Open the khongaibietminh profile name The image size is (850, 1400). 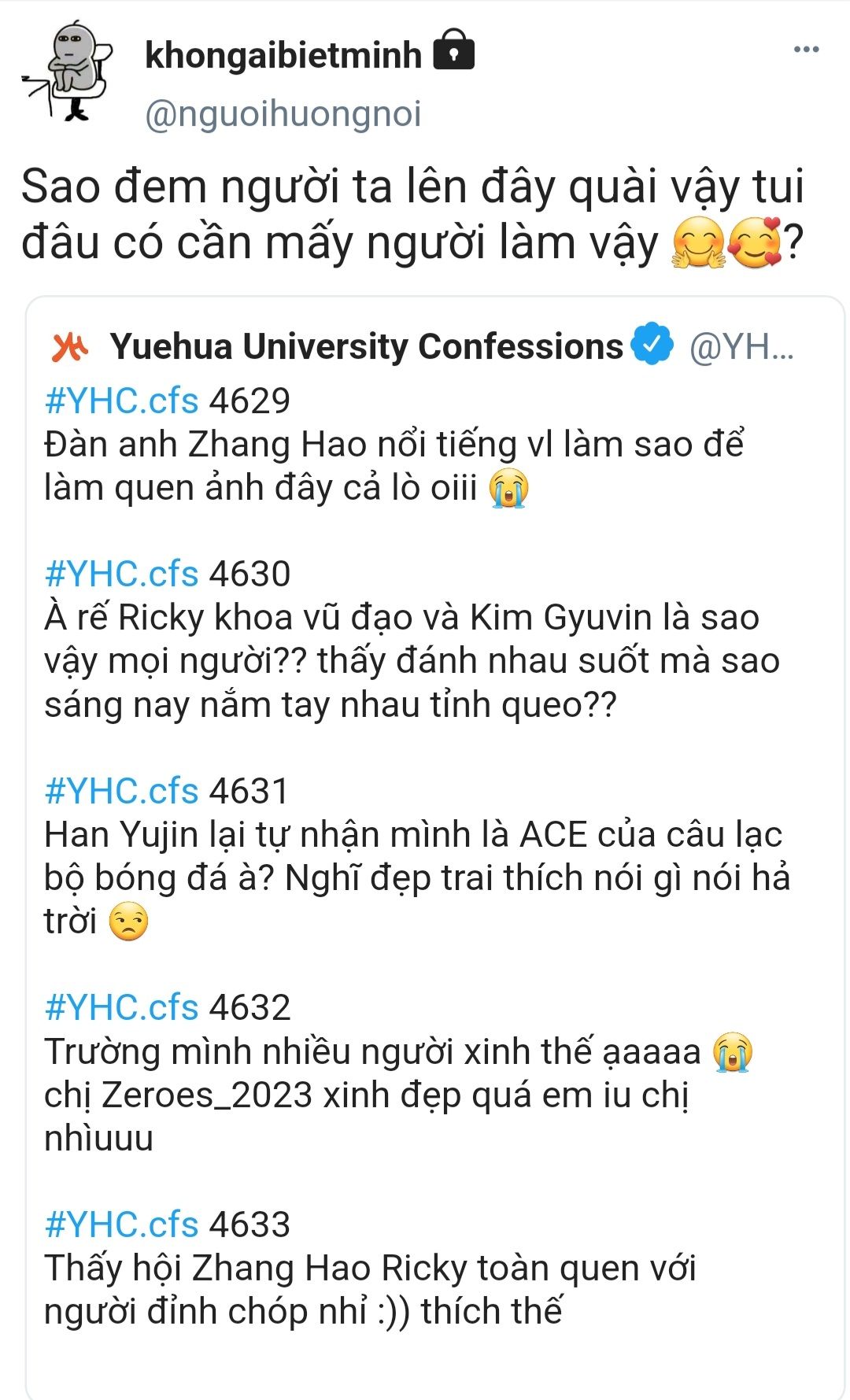(283, 55)
